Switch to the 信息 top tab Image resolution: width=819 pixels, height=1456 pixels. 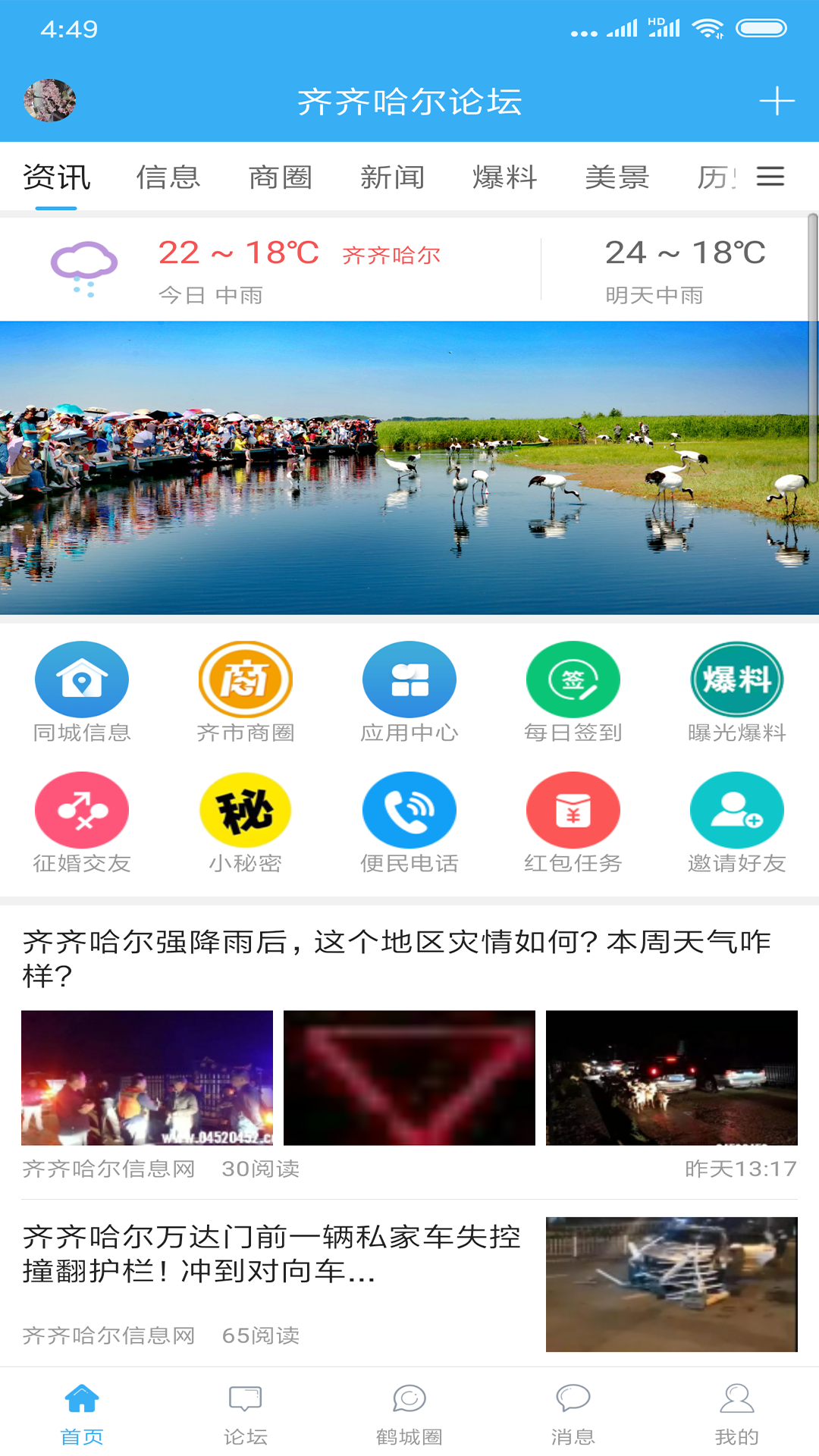[x=168, y=177]
